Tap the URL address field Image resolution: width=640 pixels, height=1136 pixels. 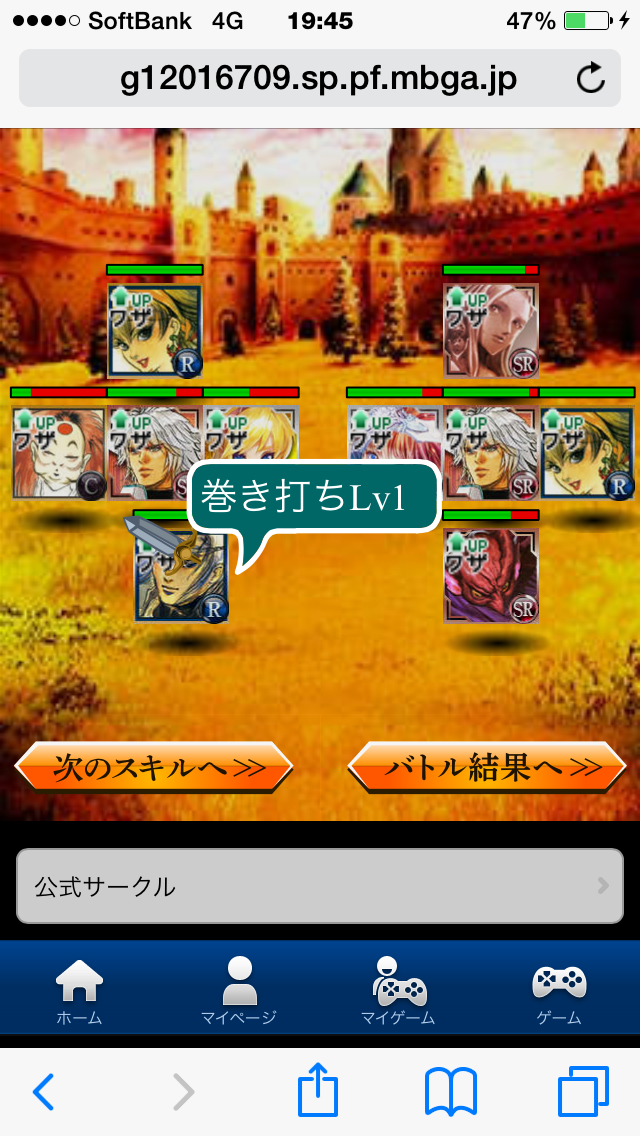(x=300, y=78)
